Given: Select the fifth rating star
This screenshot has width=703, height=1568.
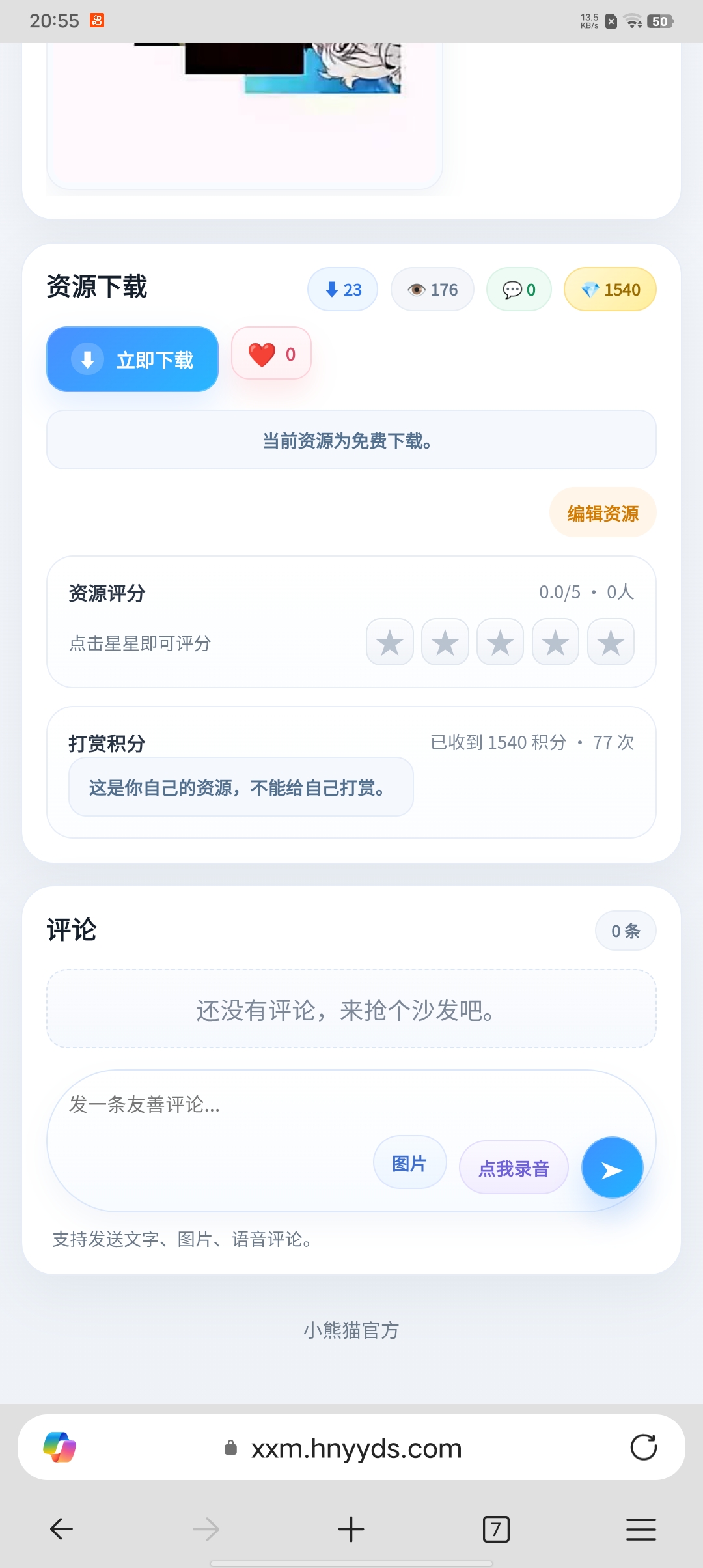Looking at the screenshot, I should (x=610, y=643).
